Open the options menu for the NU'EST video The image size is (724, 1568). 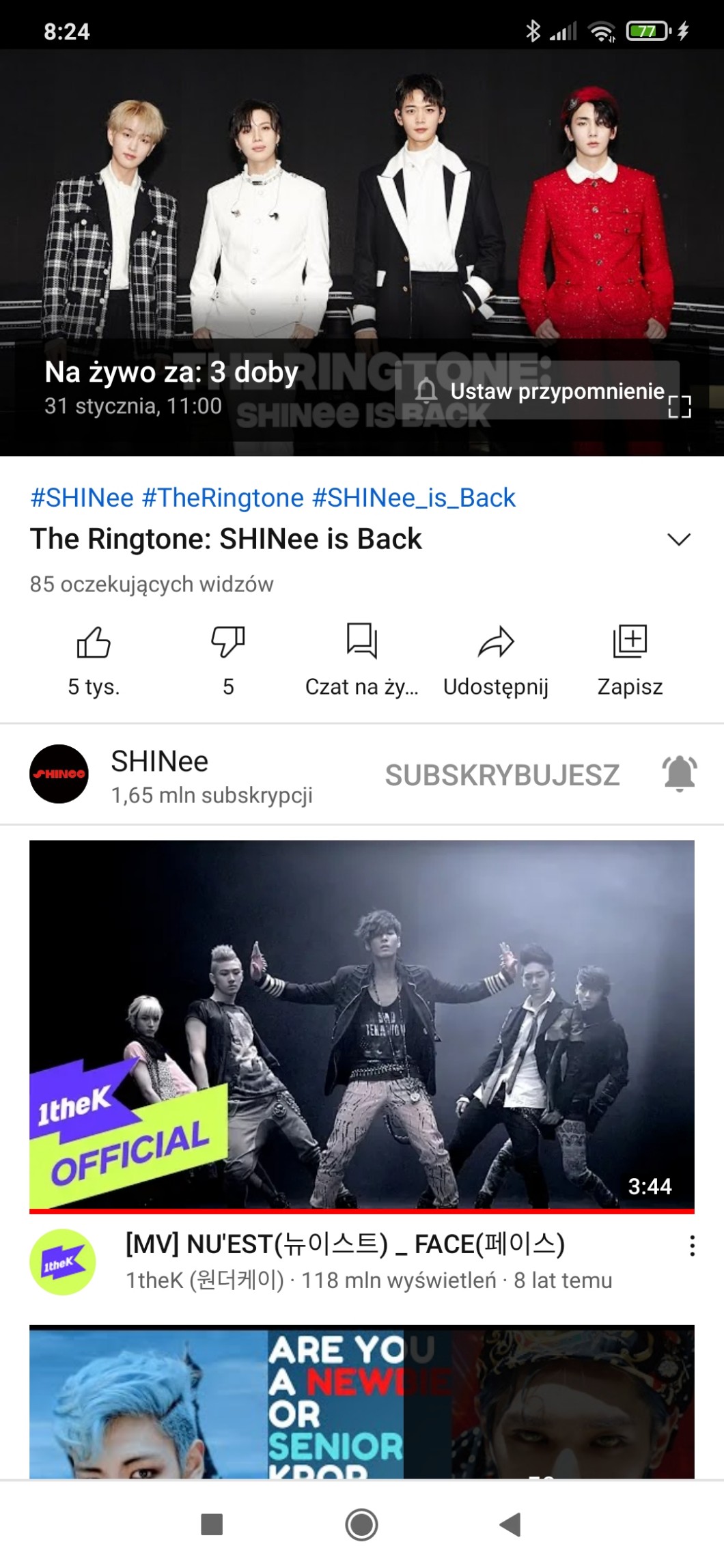[692, 1246]
